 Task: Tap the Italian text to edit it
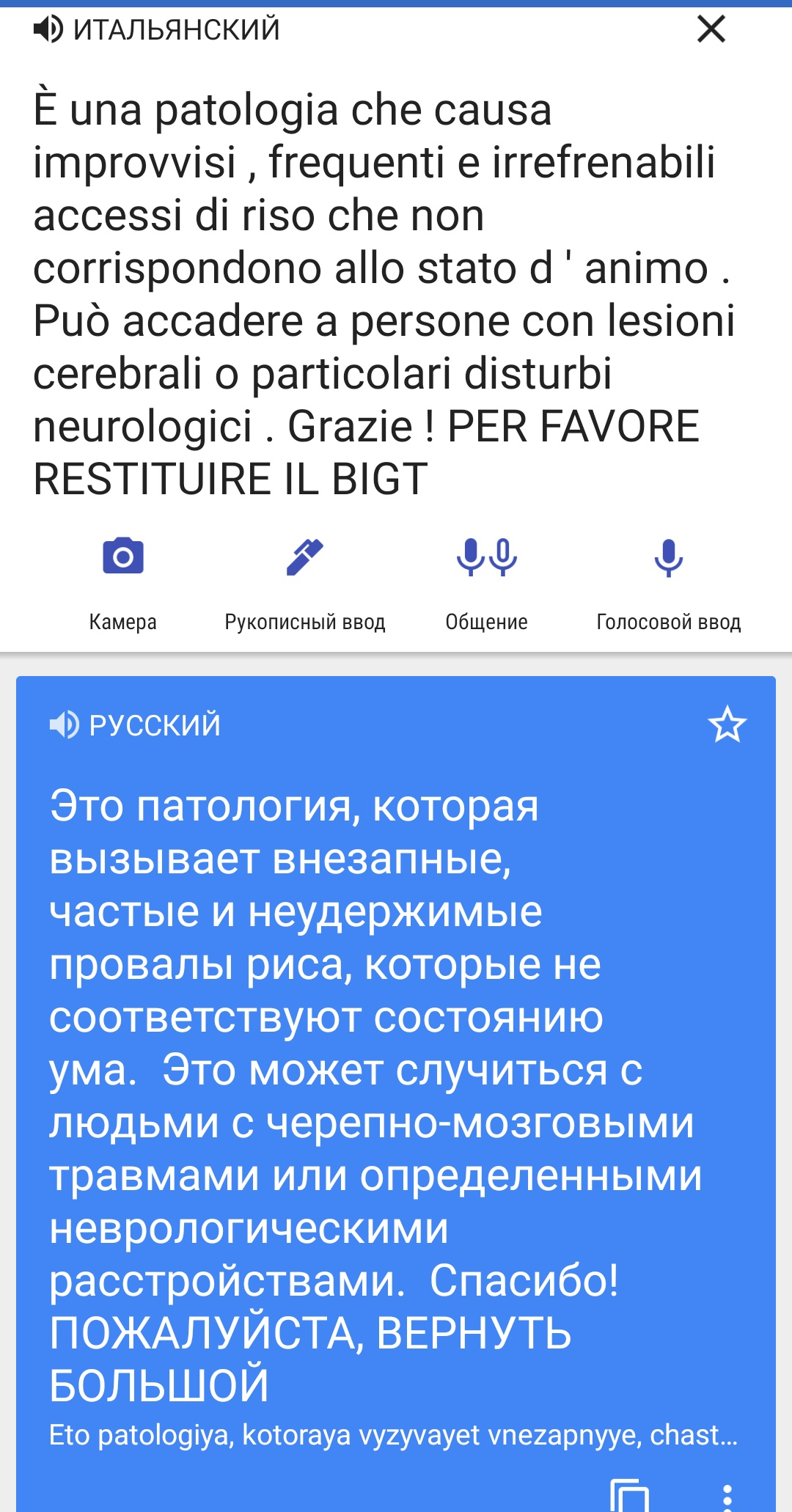385,293
